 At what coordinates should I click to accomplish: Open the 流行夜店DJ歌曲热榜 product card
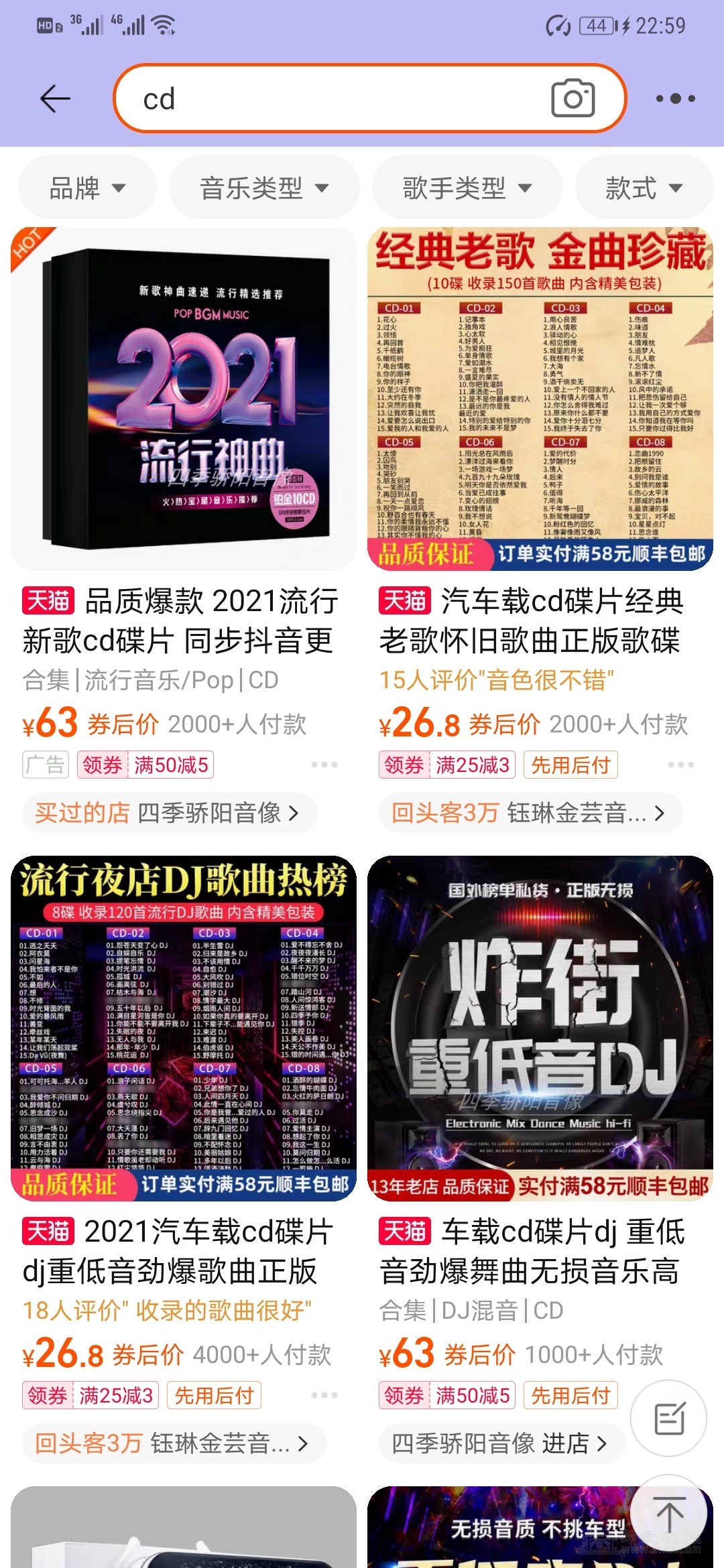[x=184, y=1029]
